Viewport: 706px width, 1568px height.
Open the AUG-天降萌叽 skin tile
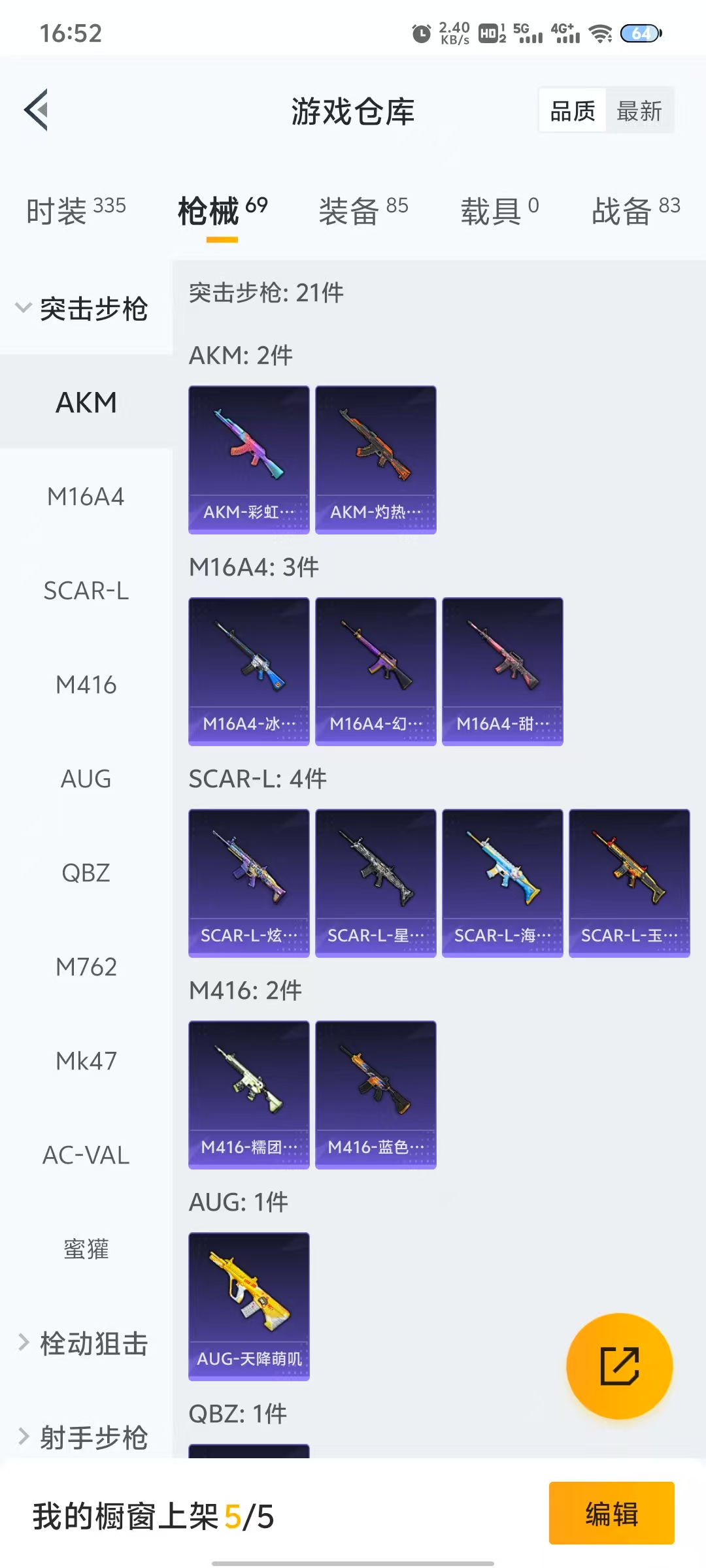point(248,1306)
